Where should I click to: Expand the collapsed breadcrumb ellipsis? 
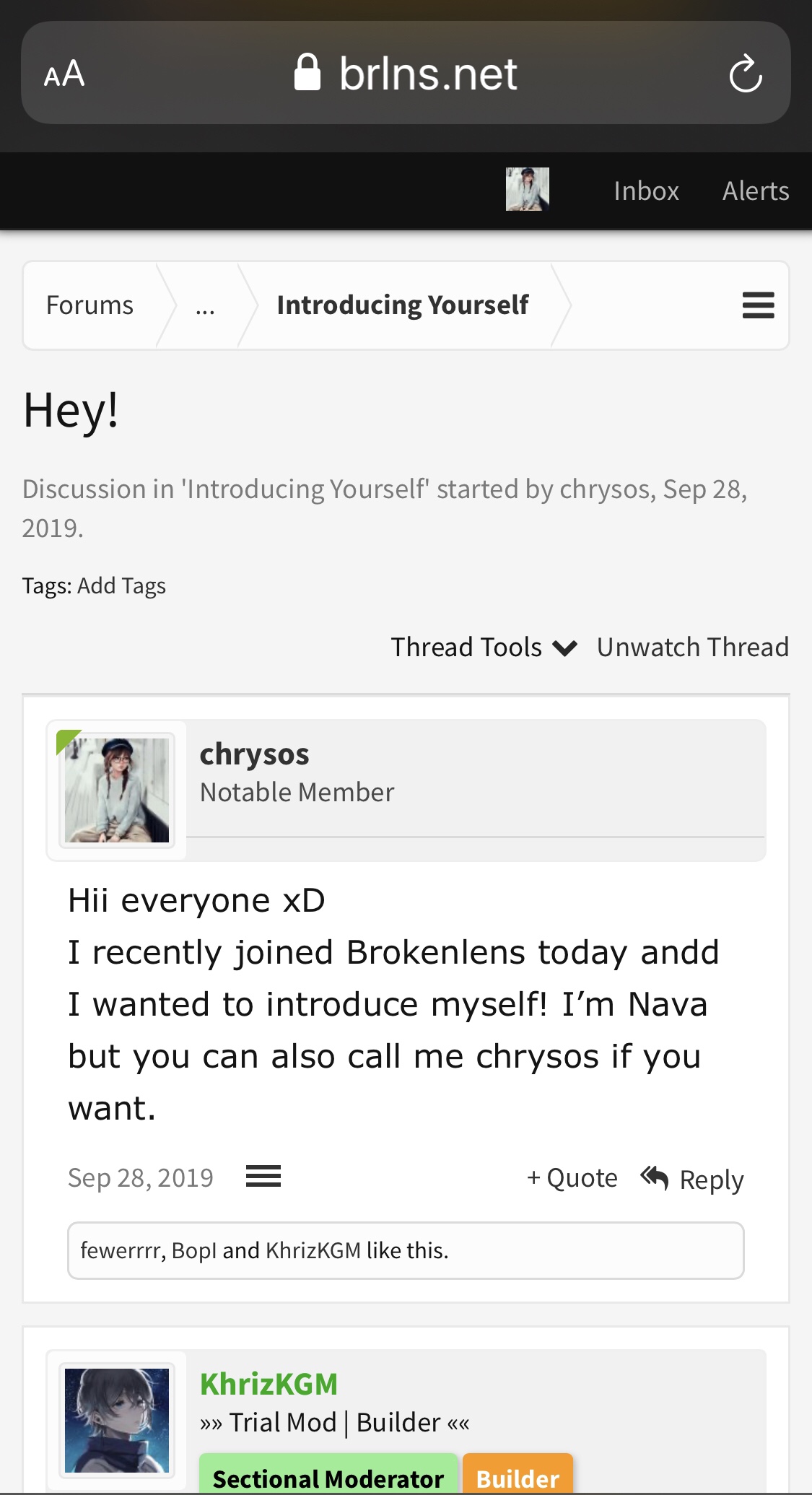[x=205, y=306]
